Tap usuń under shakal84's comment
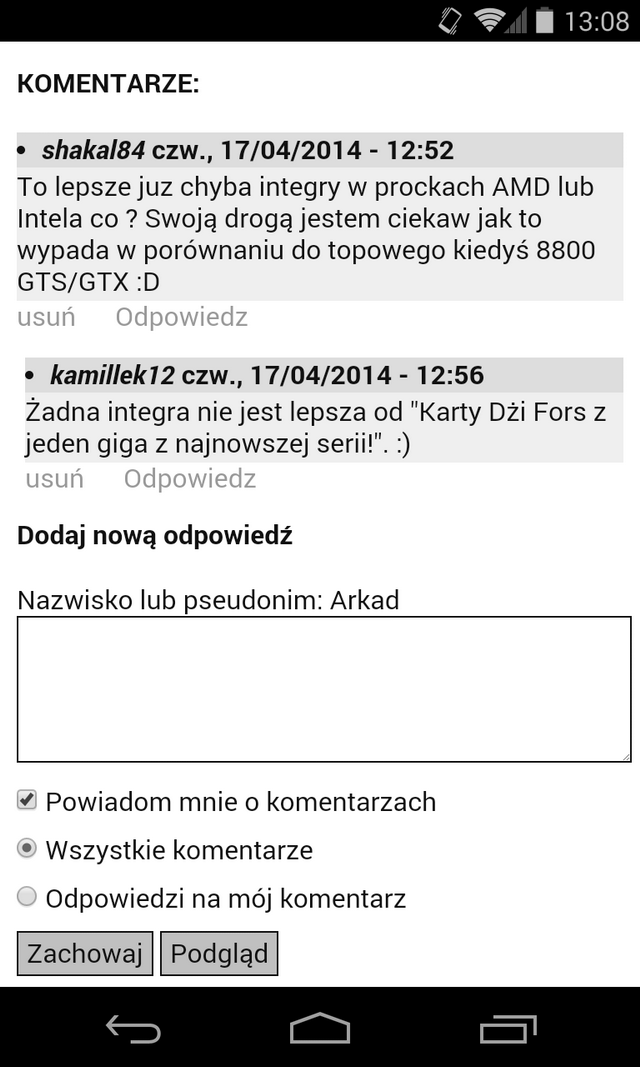 pos(46,317)
